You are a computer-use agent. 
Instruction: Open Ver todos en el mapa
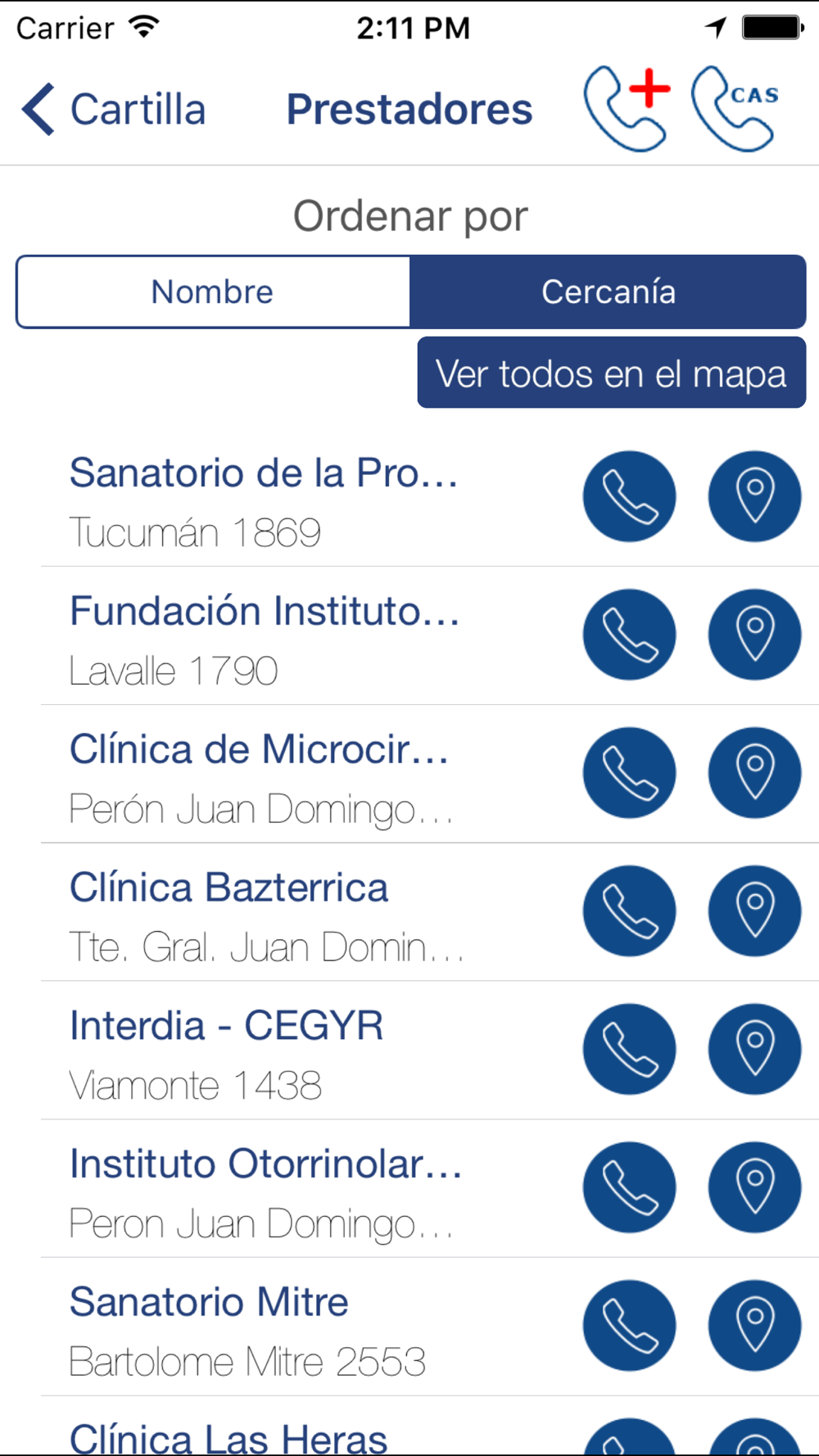612,373
